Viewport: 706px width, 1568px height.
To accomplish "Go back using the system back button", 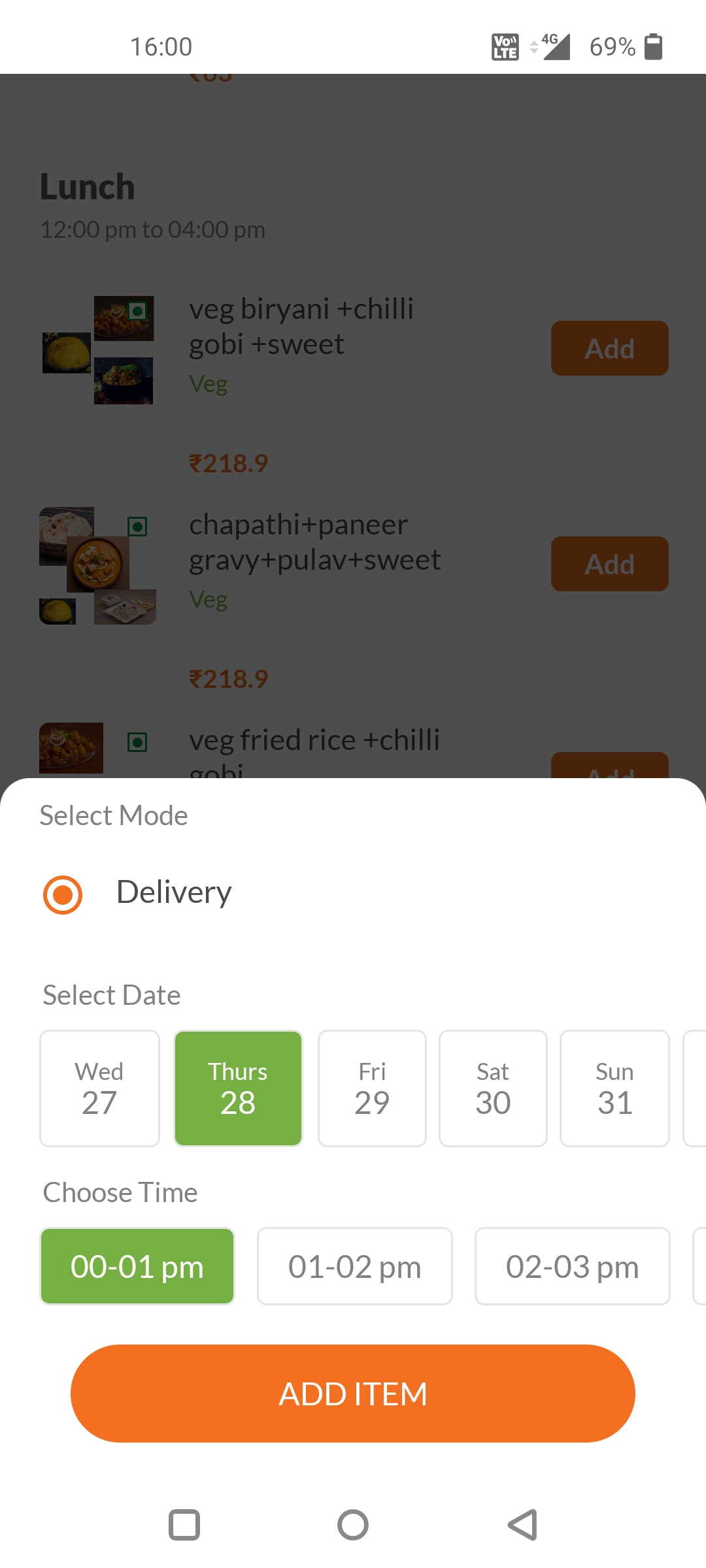I will tap(522, 1525).
